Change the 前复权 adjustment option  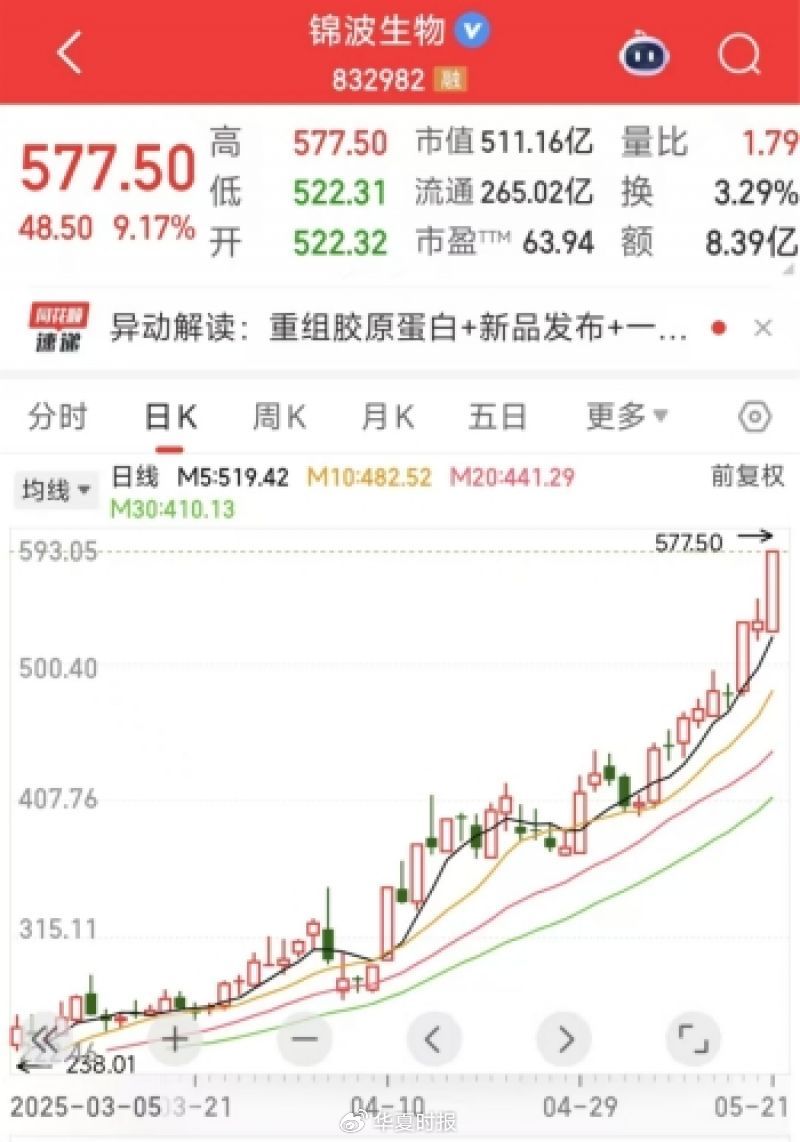click(747, 477)
